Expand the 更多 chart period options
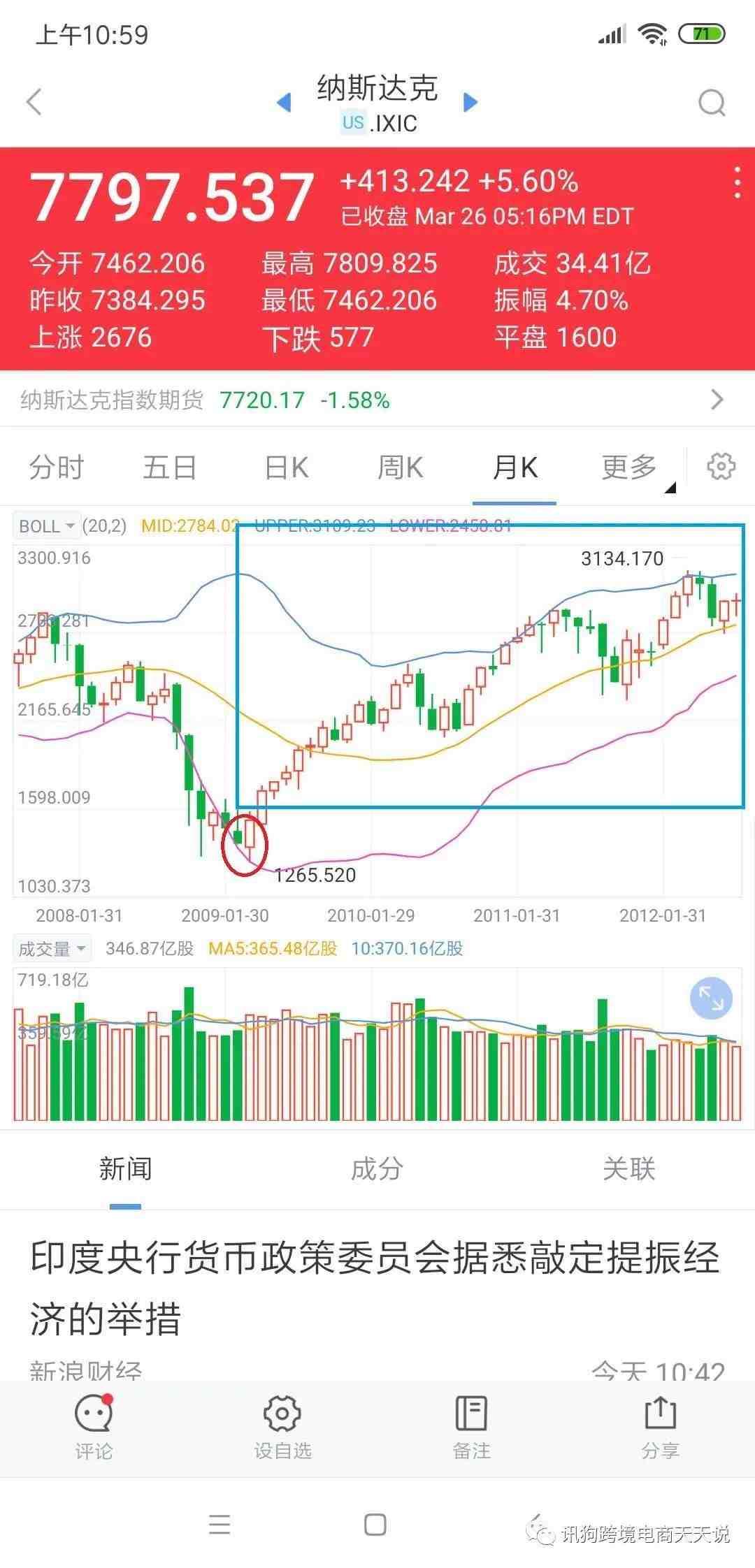Screen dimensions: 755x1568 coord(629,467)
